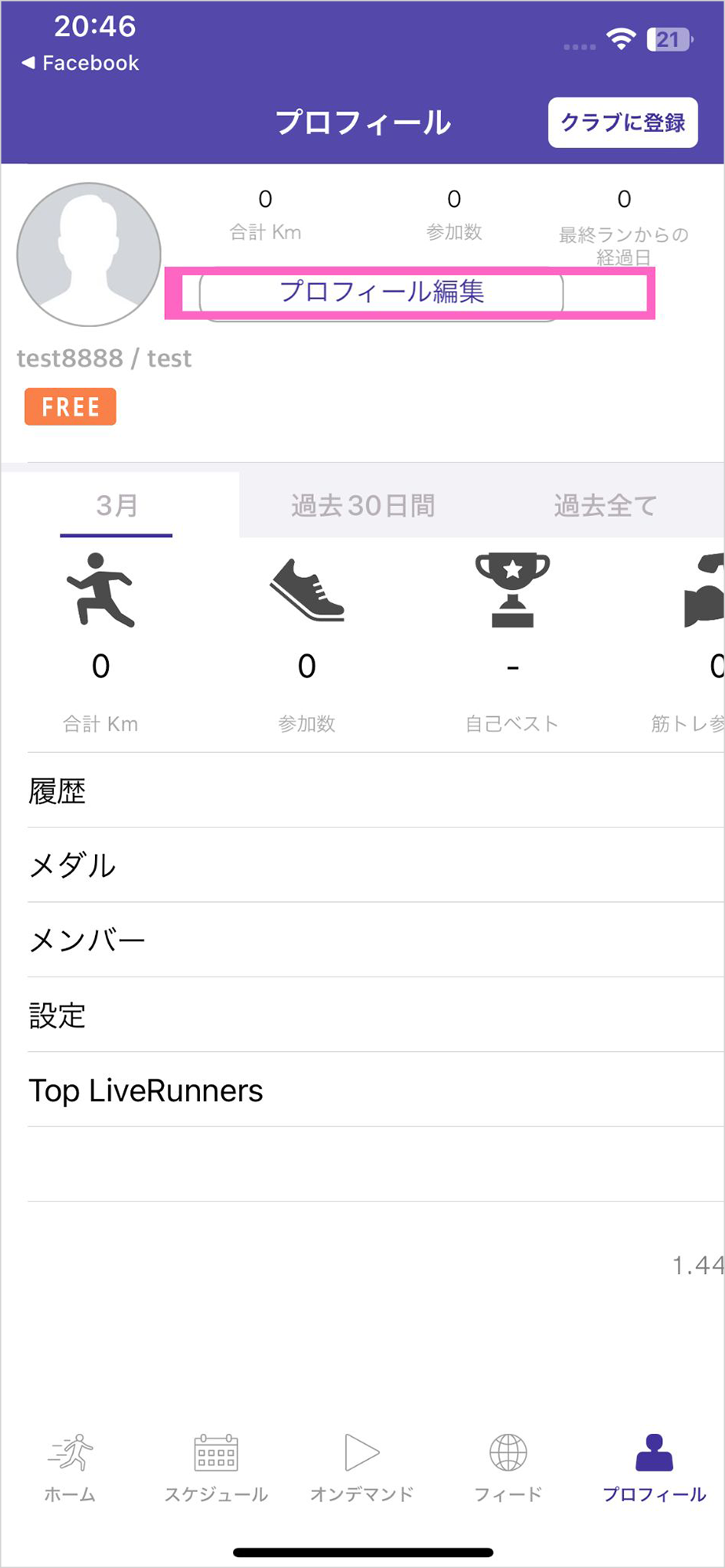
Task: Return to Facebook via back link
Action: [x=80, y=63]
